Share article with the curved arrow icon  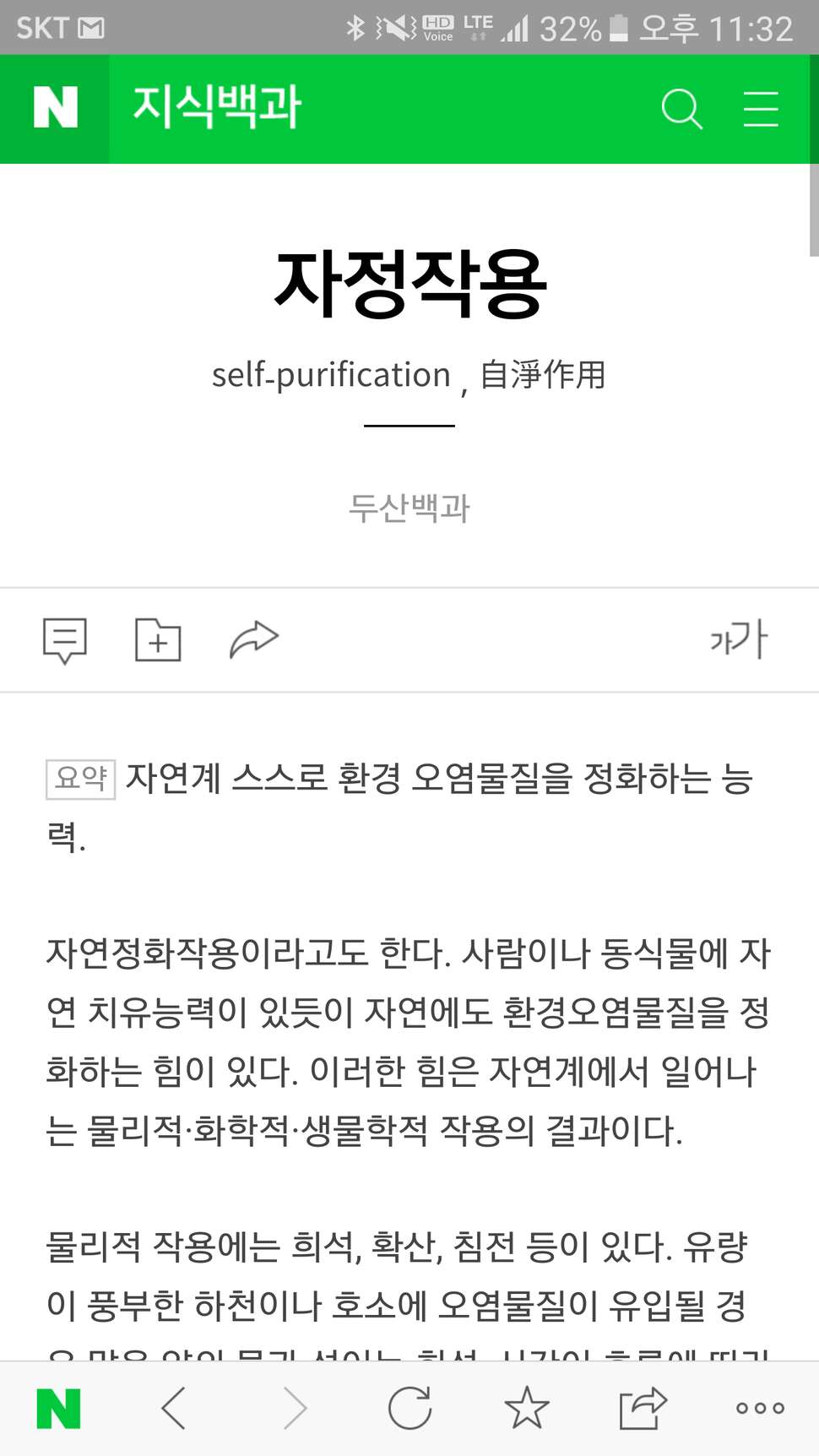pos(253,639)
